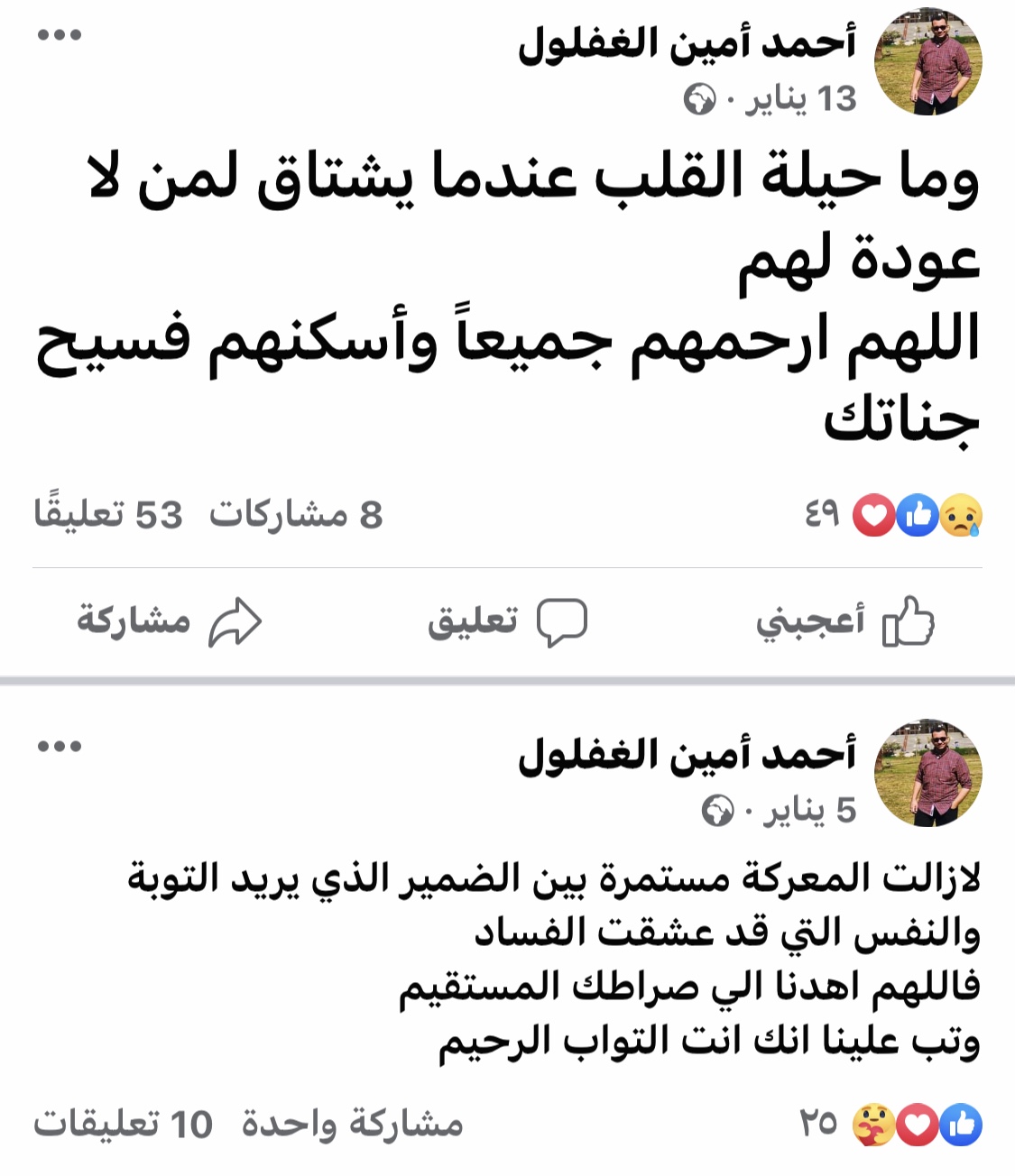Show the ٢٥ reactions on the 5 يناير post

(890, 1125)
